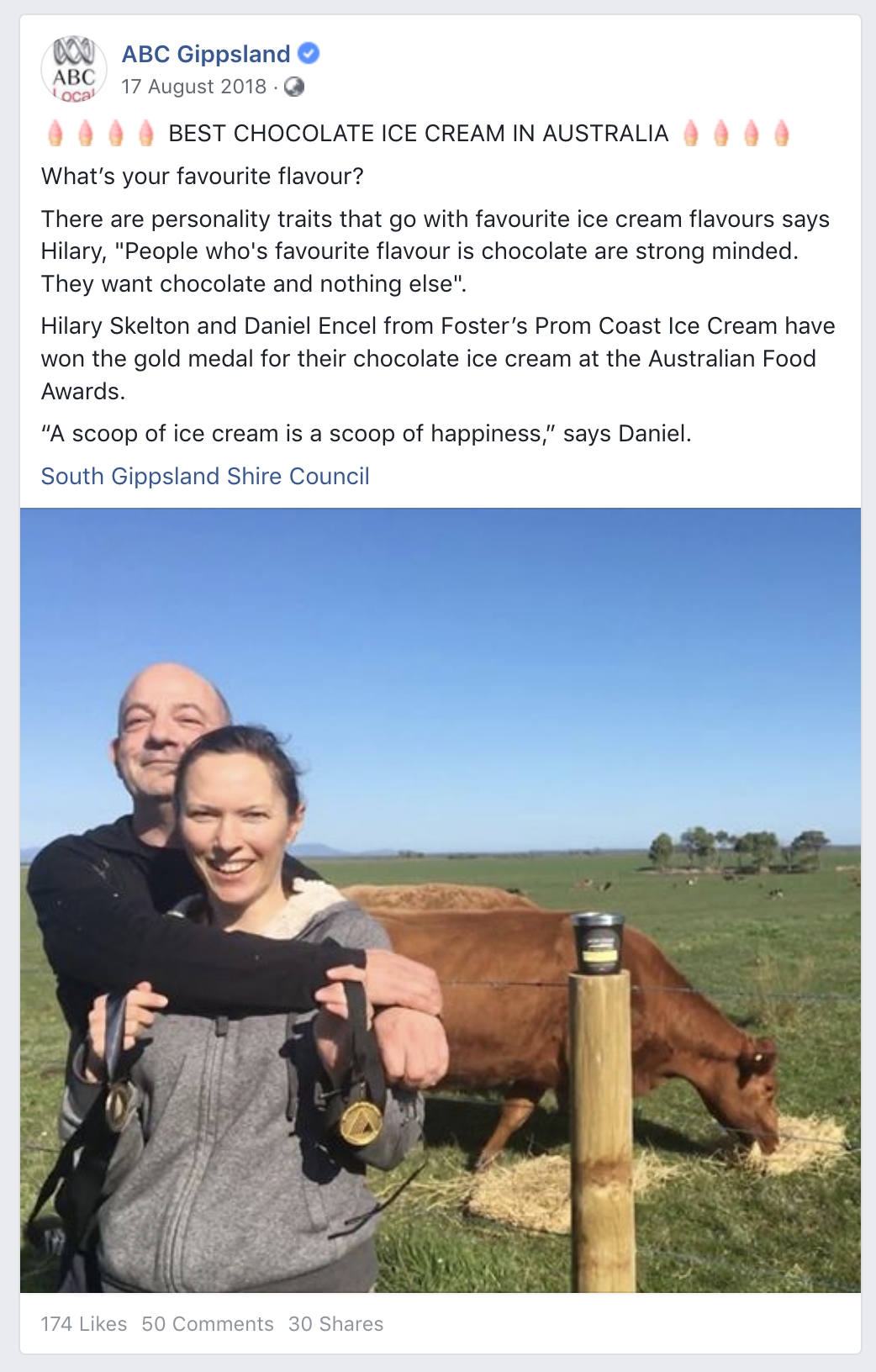Show the 174 Likes list

[x=84, y=1324]
